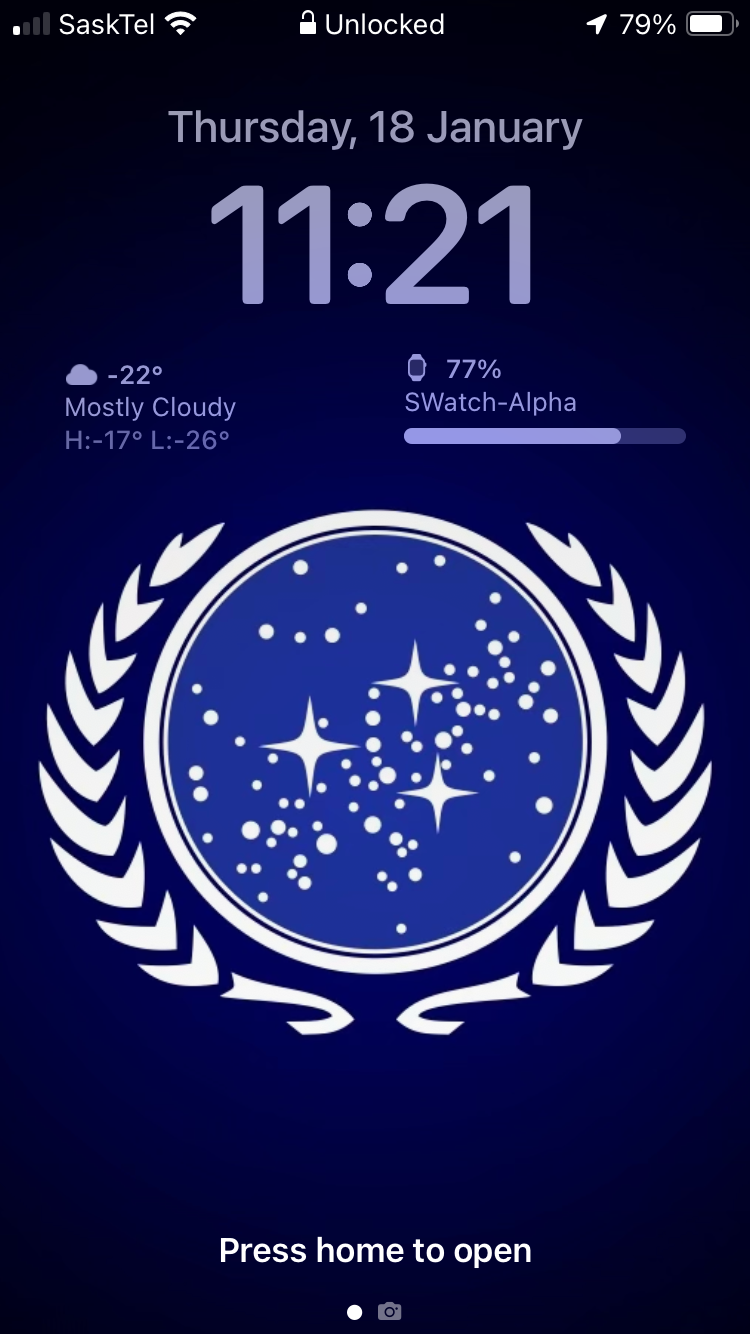Tap the Apple Watch icon in the battery widget
The image size is (750, 1334).
coord(419,368)
